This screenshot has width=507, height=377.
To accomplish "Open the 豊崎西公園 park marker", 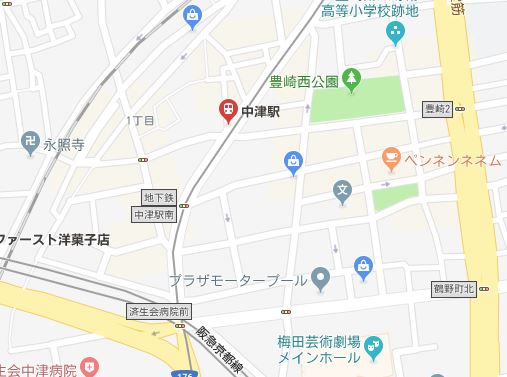I will click(x=351, y=80).
